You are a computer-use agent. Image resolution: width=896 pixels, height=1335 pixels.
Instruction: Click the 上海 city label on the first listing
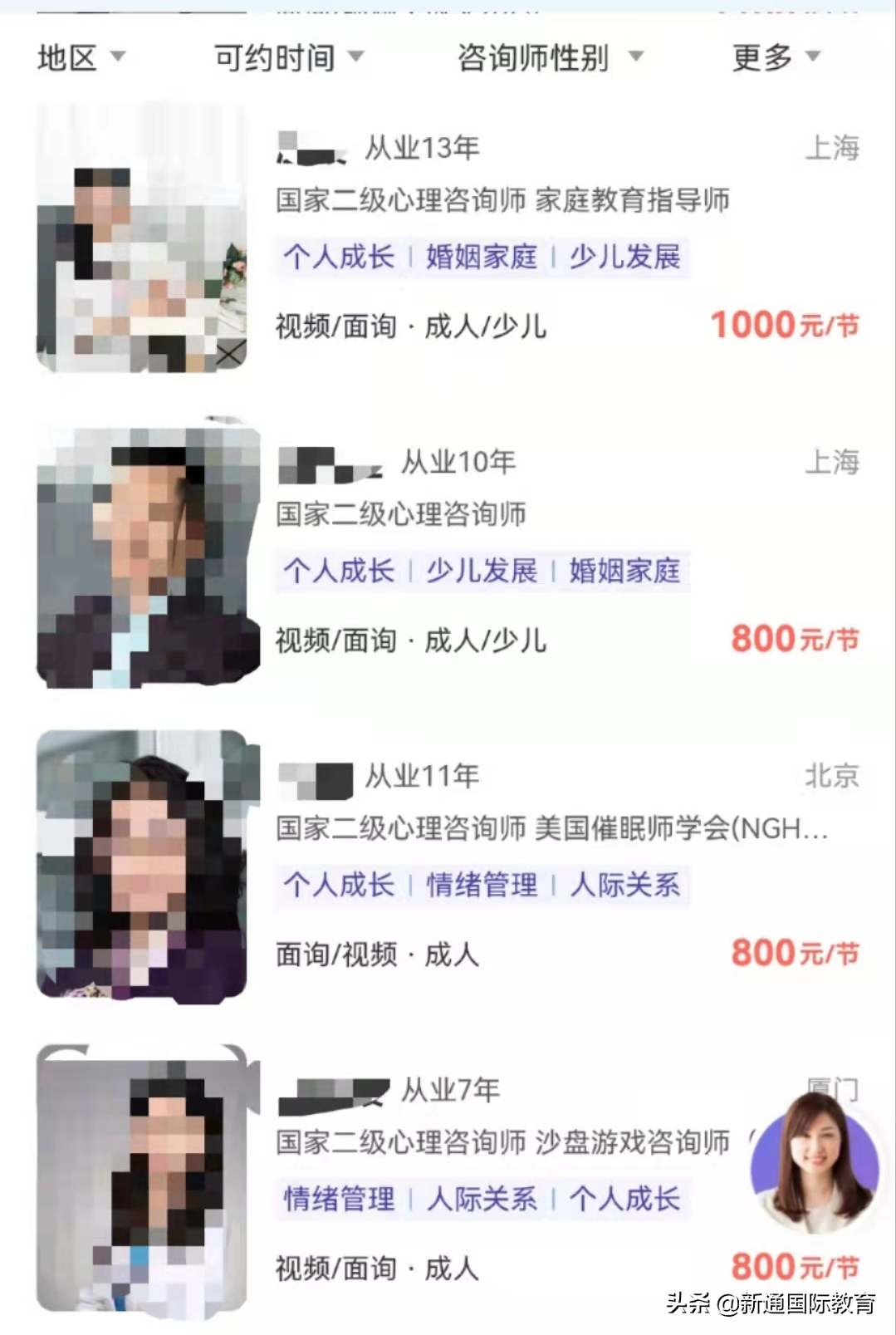pyautogui.click(x=834, y=148)
